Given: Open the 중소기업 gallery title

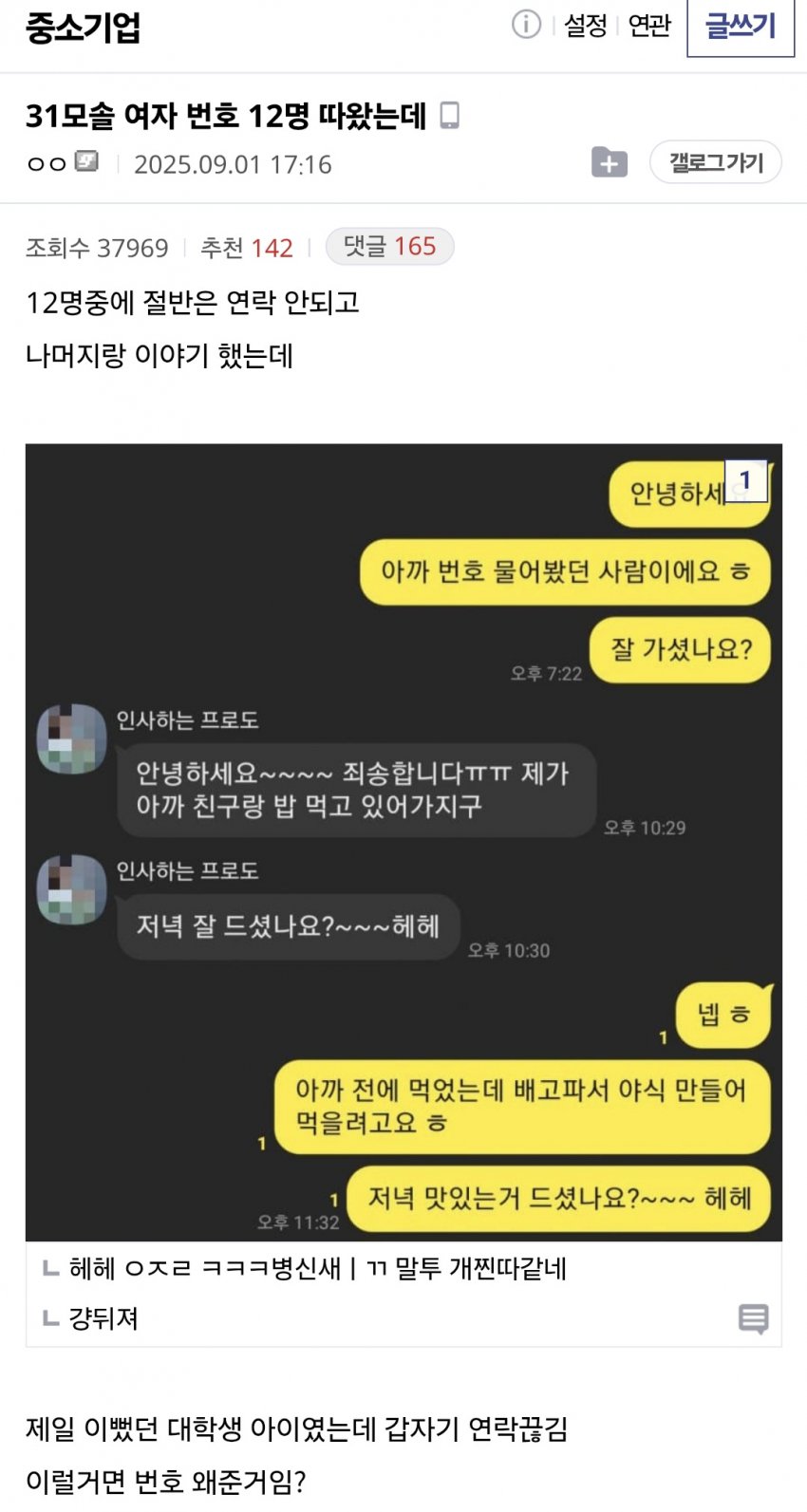Looking at the screenshot, I should point(83,28).
